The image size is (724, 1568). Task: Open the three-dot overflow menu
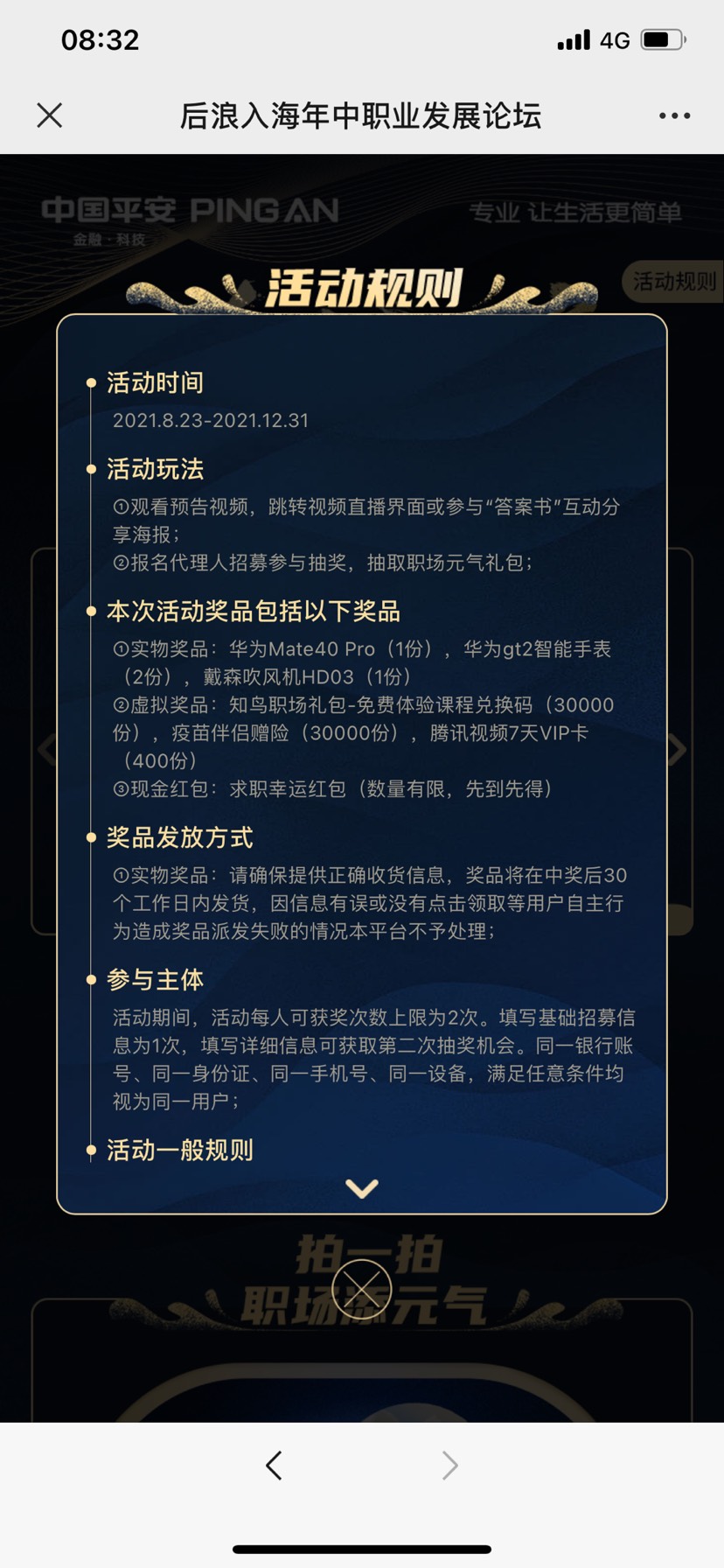point(674,115)
